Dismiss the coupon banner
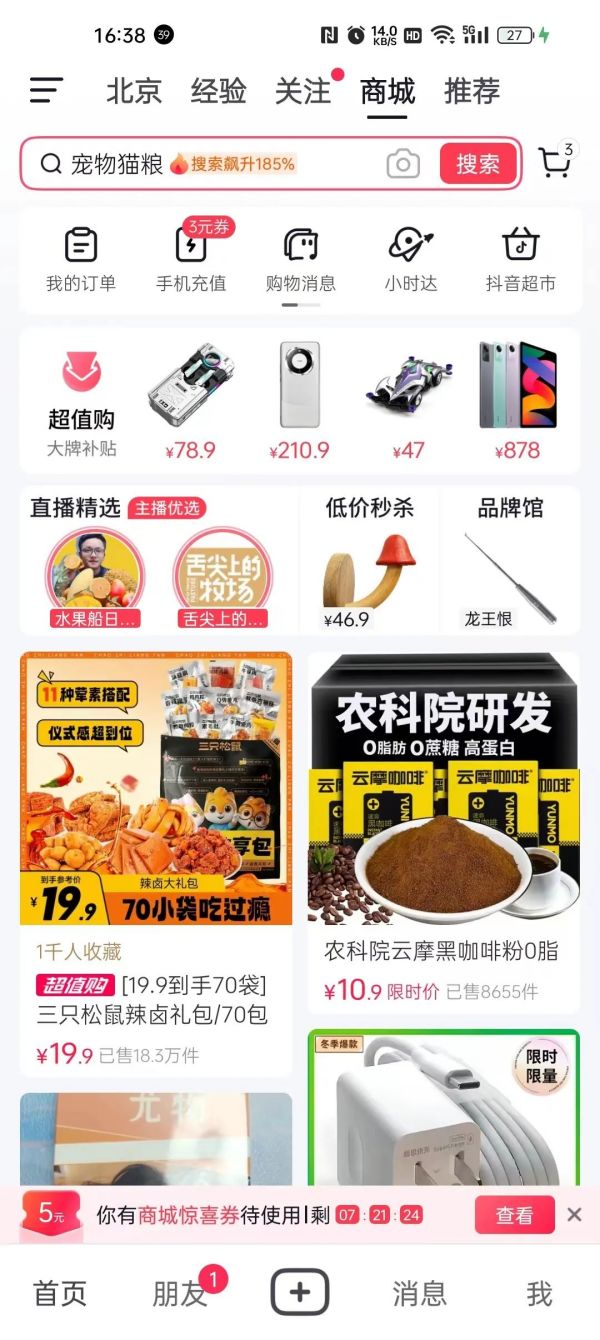This screenshot has width=600, height=1340. coord(574,1215)
